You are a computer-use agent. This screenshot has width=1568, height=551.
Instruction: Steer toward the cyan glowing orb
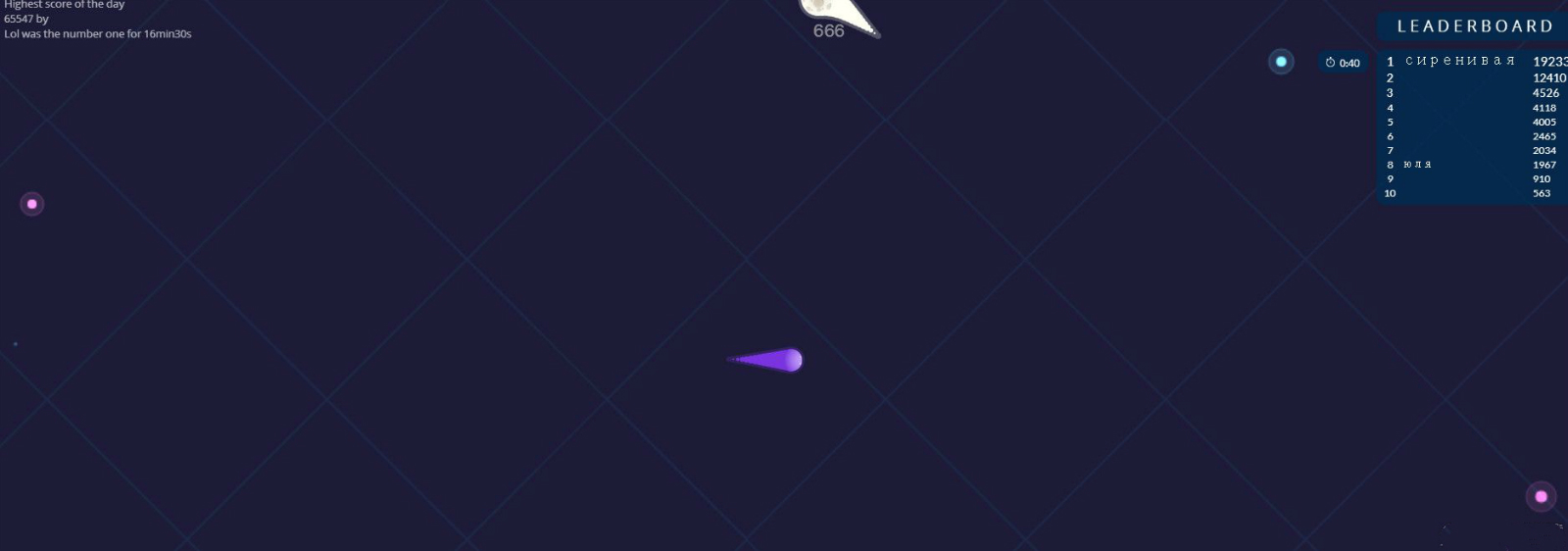click(x=1281, y=62)
